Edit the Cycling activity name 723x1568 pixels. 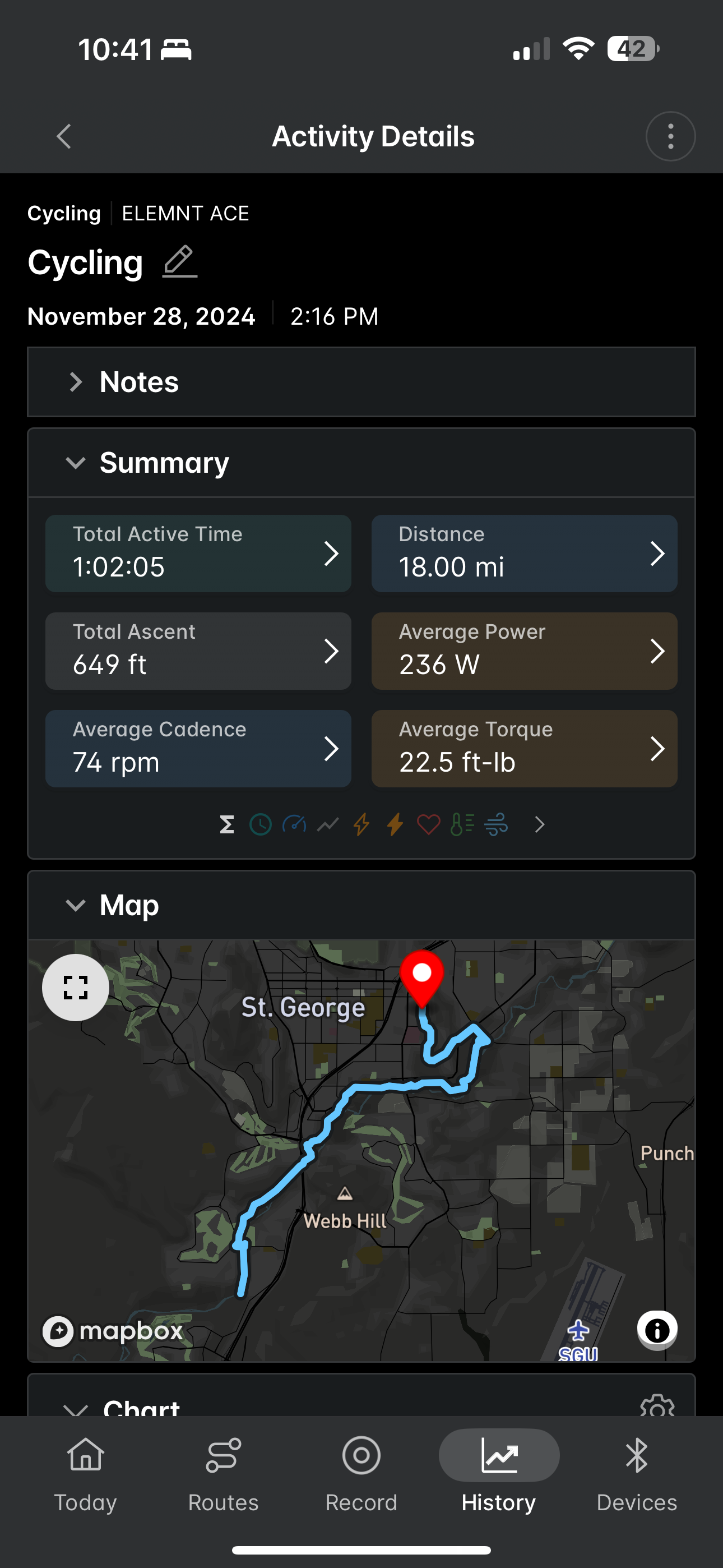(179, 262)
